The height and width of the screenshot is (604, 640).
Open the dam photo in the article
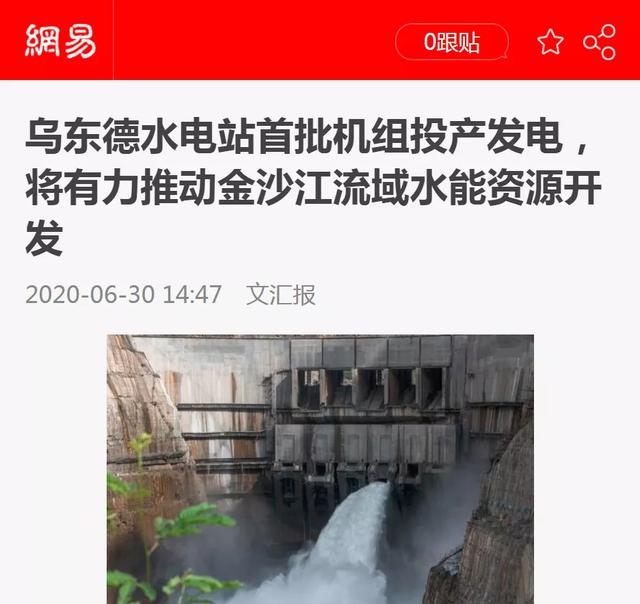320,468
